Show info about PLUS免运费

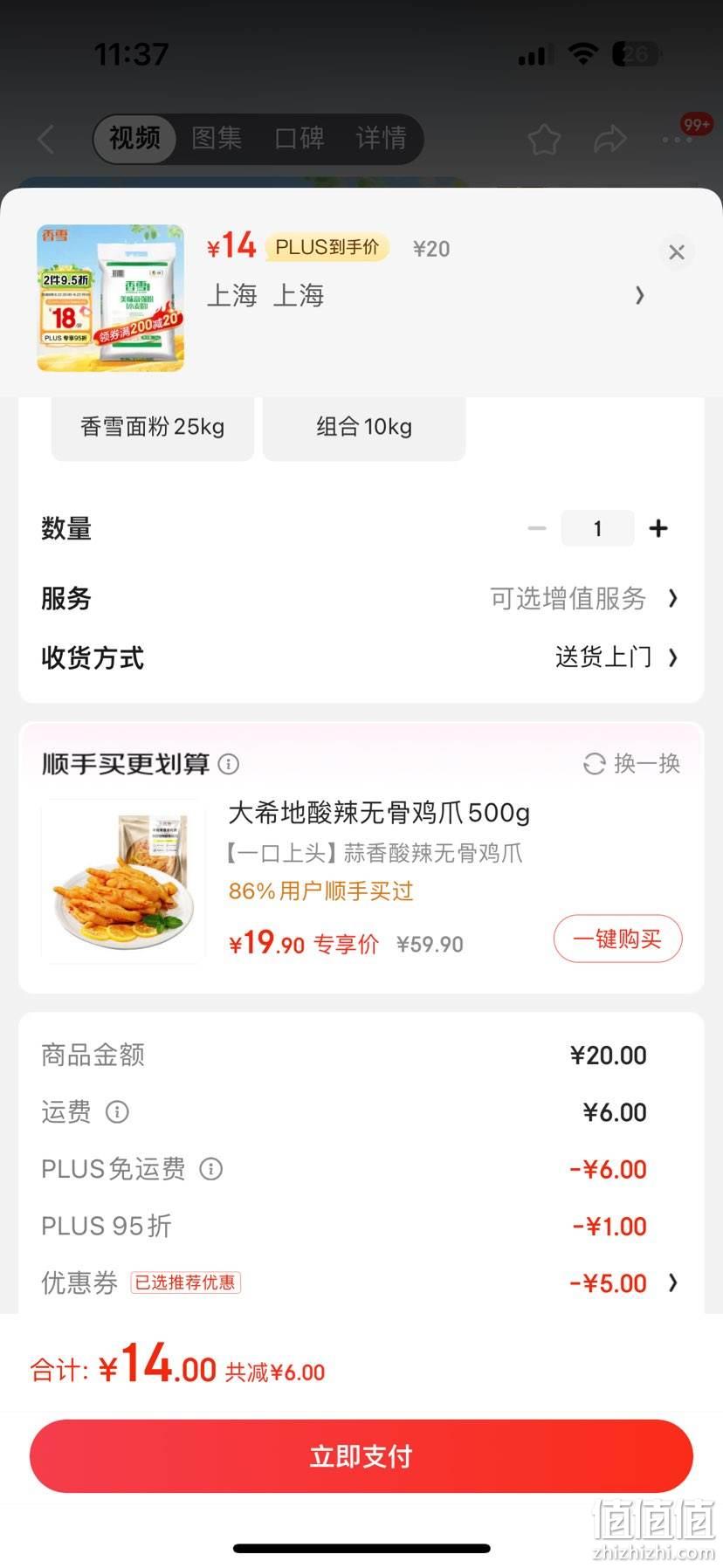[x=211, y=1168]
